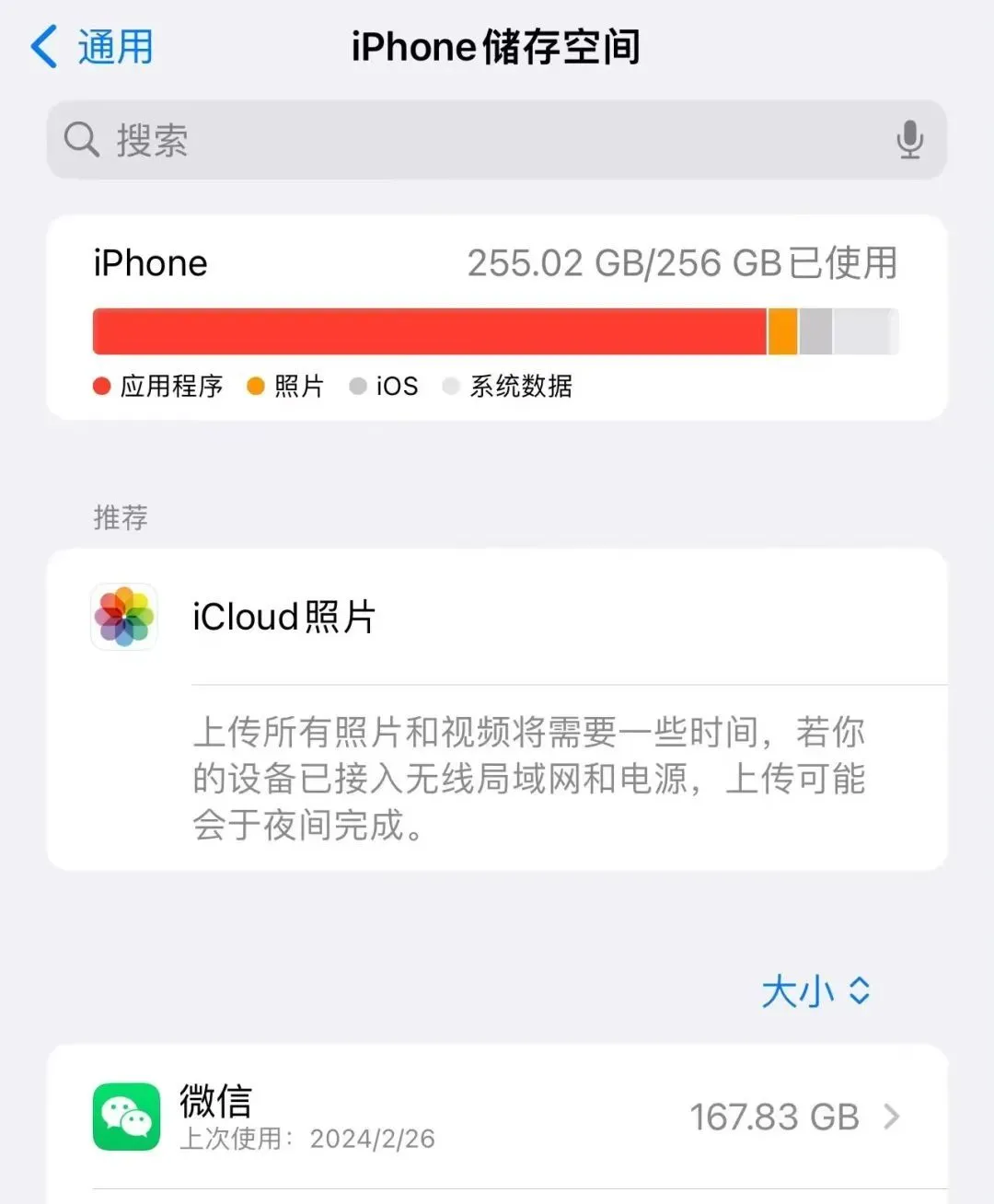Image resolution: width=994 pixels, height=1204 pixels.
Task: Go back to 通用 settings
Action: 92,47
